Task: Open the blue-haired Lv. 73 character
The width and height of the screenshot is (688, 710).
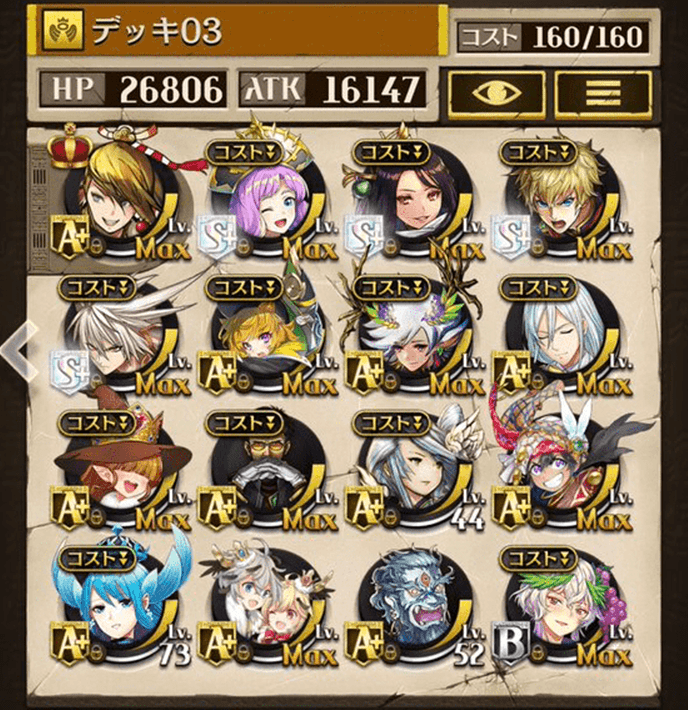Action: point(120,607)
